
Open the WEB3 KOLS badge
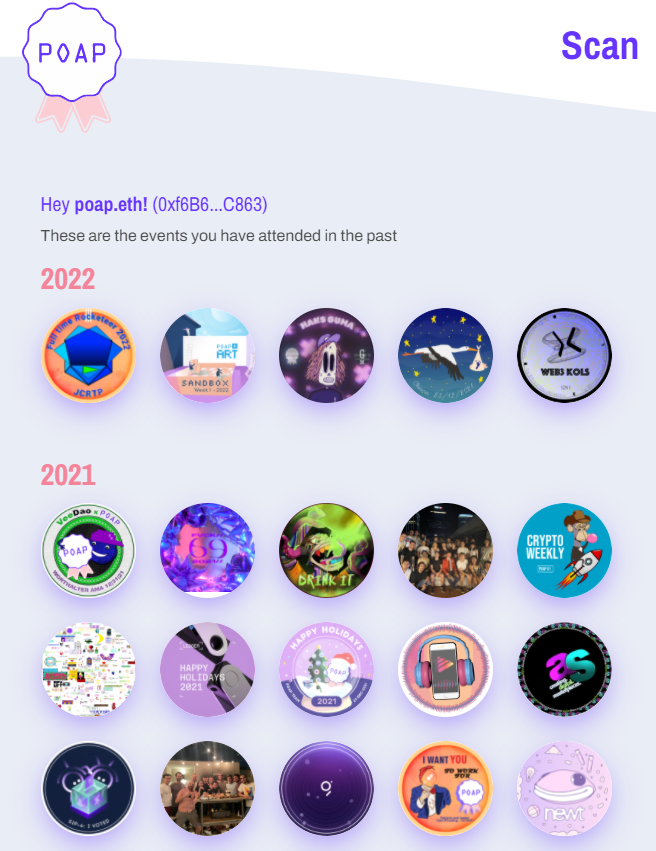565,355
